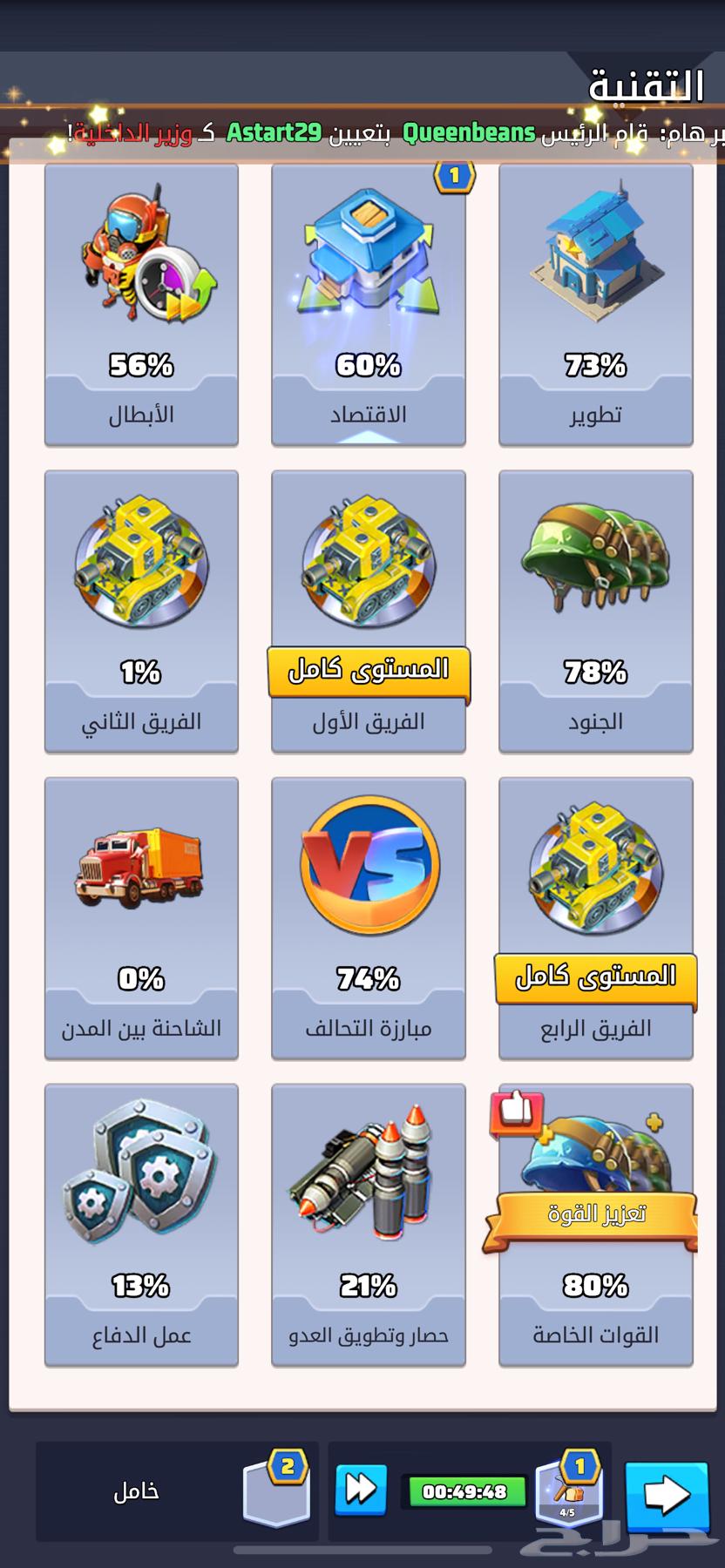The height and width of the screenshot is (1568, 725).
Task: Open the blue arrow button at bottom right
Action: [671, 1491]
